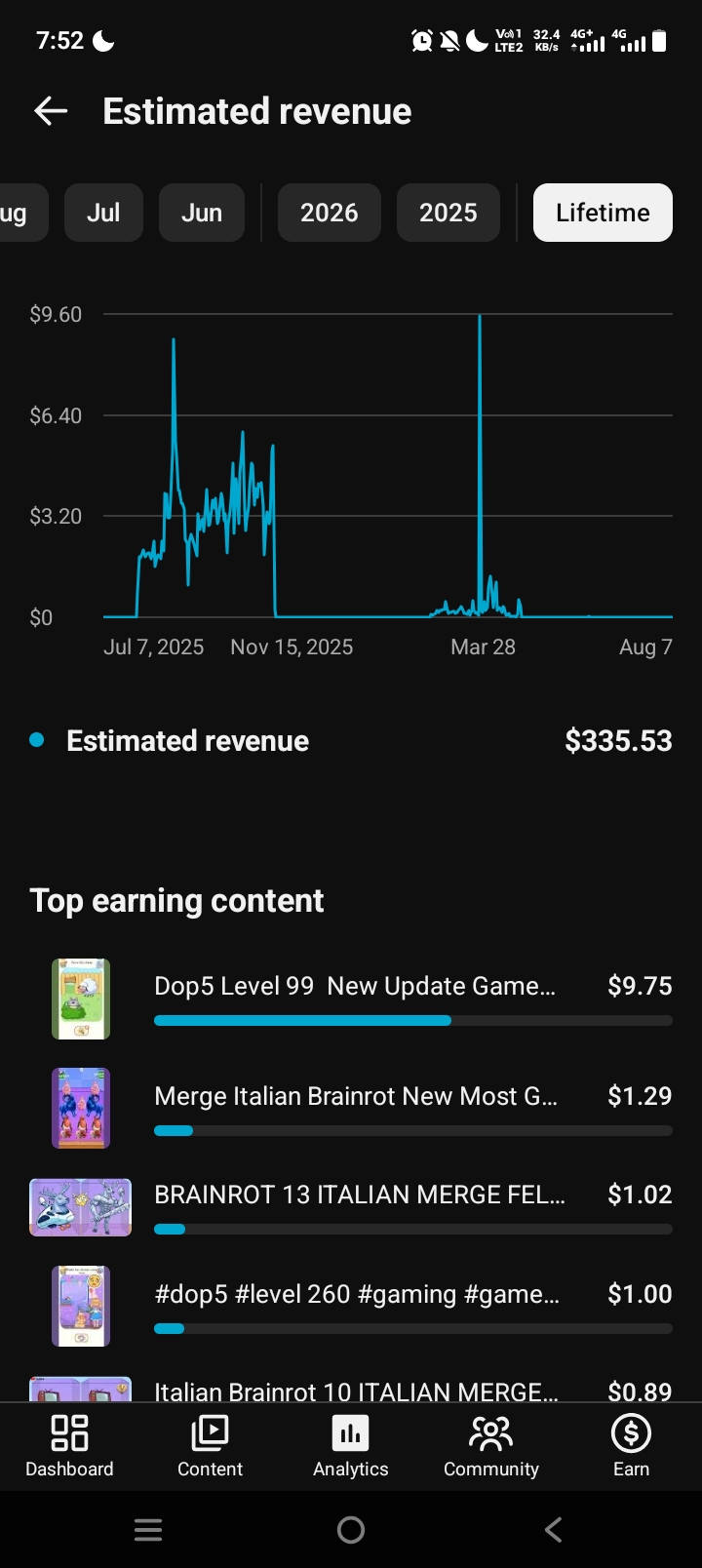This screenshot has width=702, height=1568.
Task: Open Italian Brainrot 10 ITALIAN MERGE video
Action: [x=351, y=1389]
